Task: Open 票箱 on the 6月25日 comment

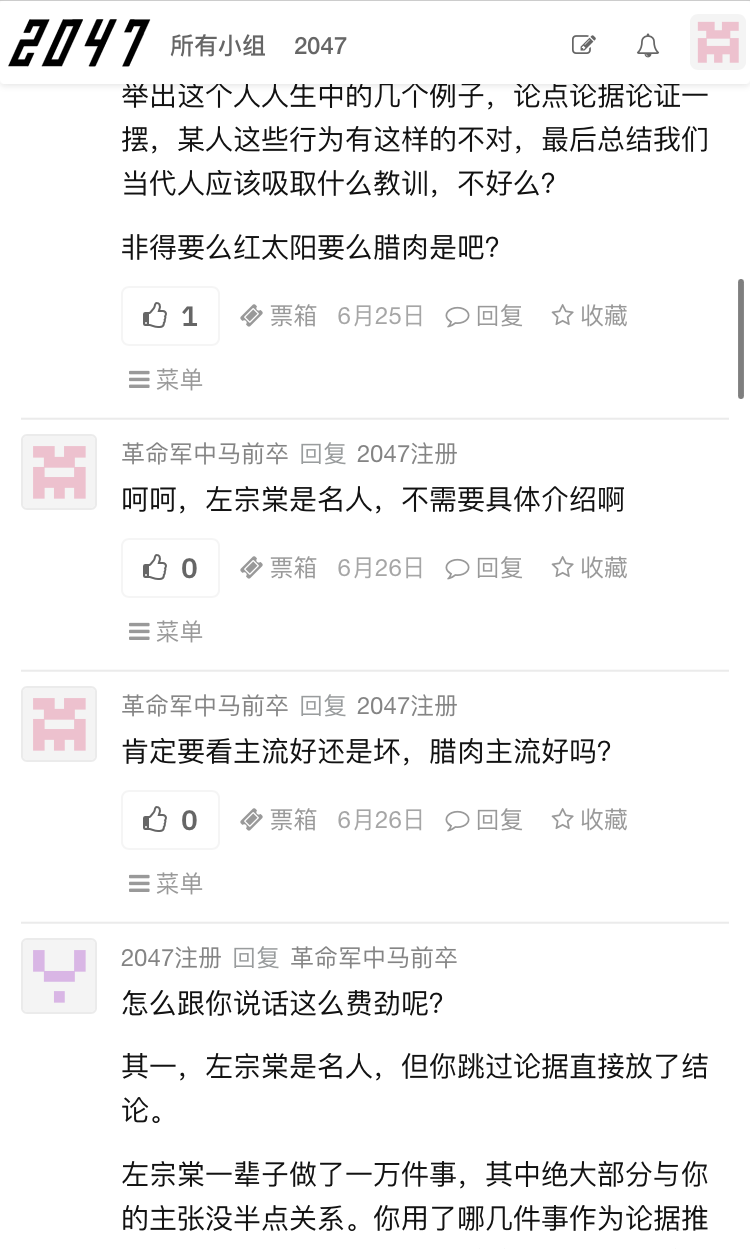Action: [279, 316]
